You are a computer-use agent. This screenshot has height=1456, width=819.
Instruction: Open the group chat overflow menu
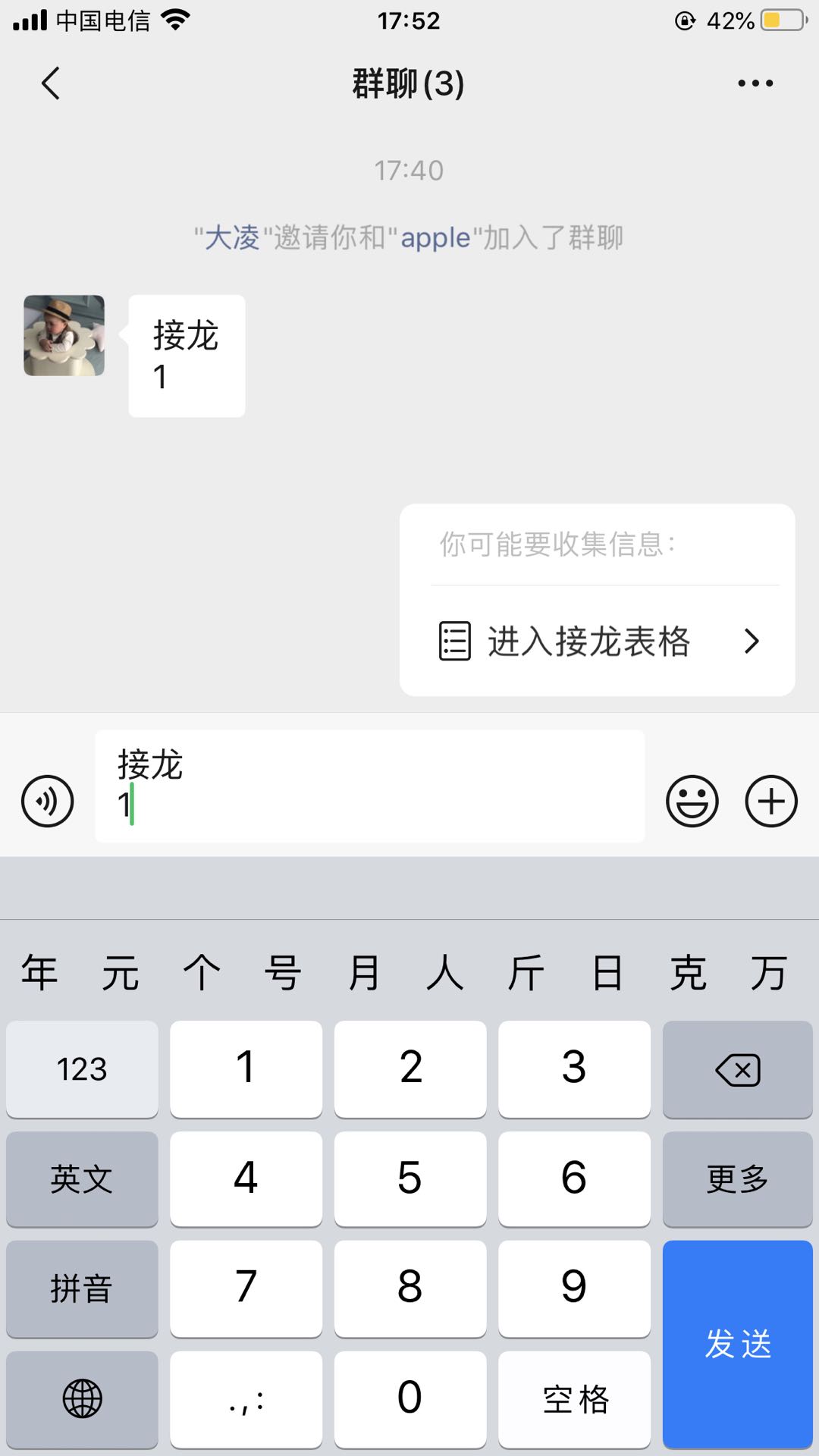[755, 83]
